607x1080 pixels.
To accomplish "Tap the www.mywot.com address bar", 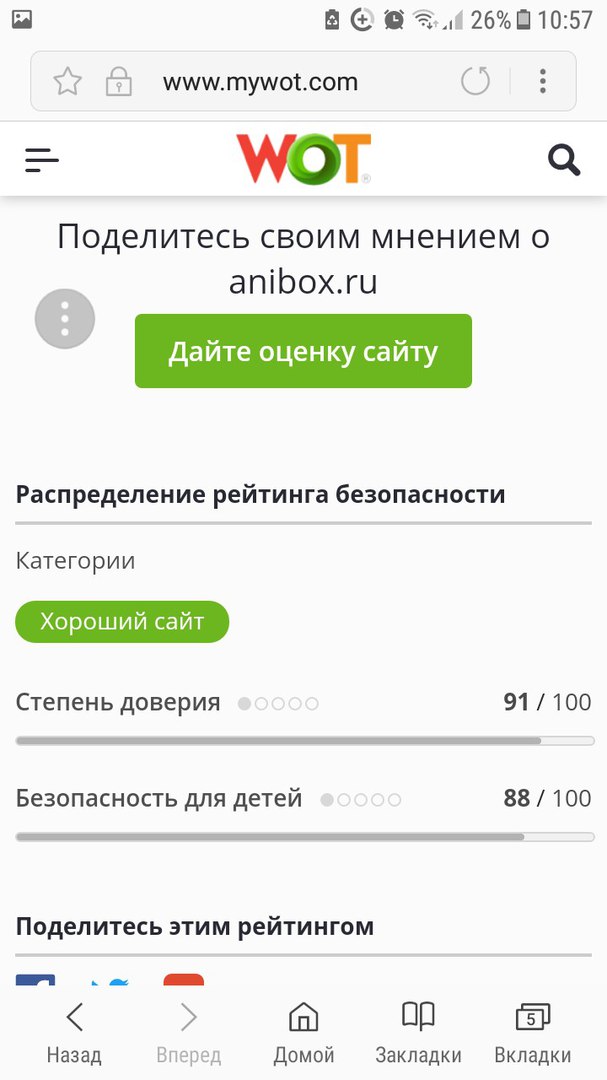I will 260,82.
